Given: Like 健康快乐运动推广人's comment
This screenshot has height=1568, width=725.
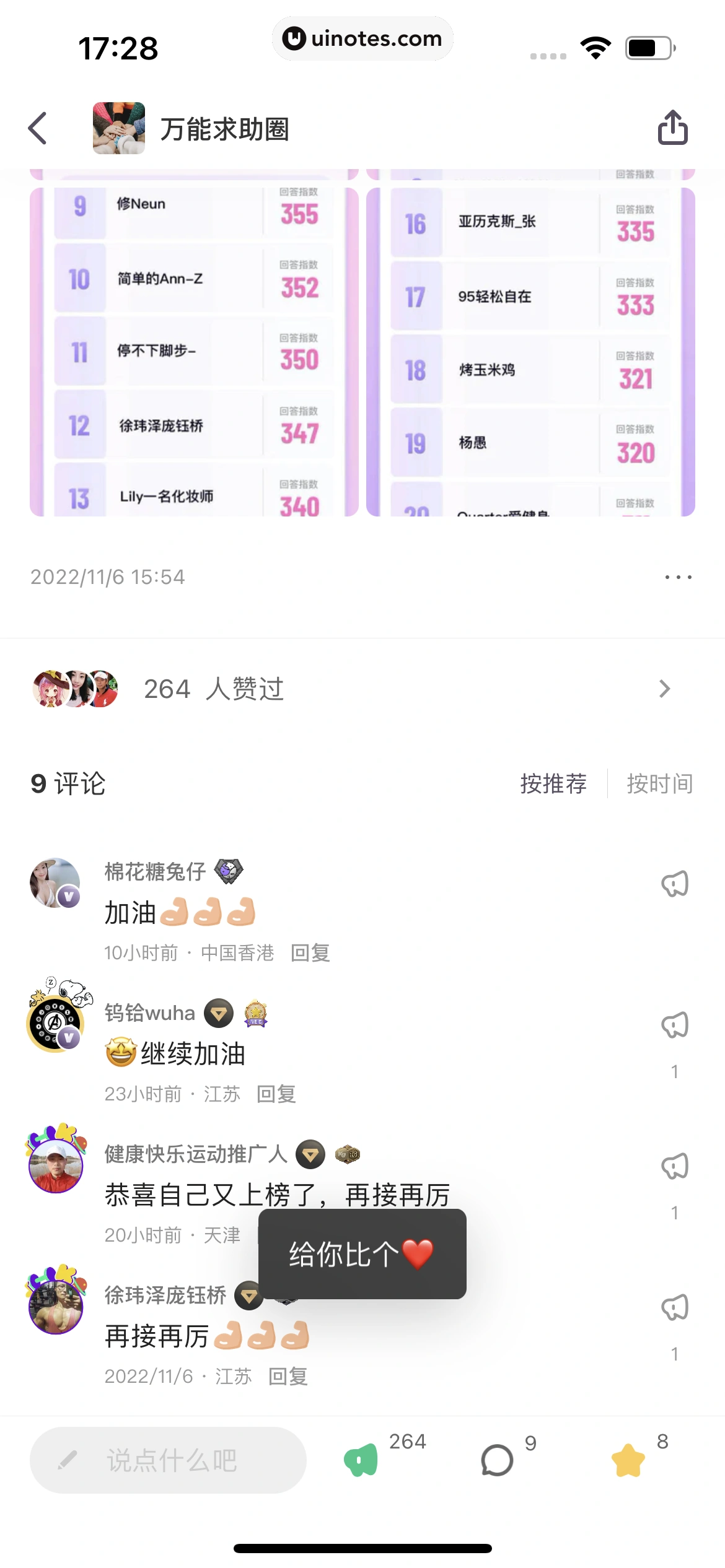Looking at the screenshot, I should 675,1165.
